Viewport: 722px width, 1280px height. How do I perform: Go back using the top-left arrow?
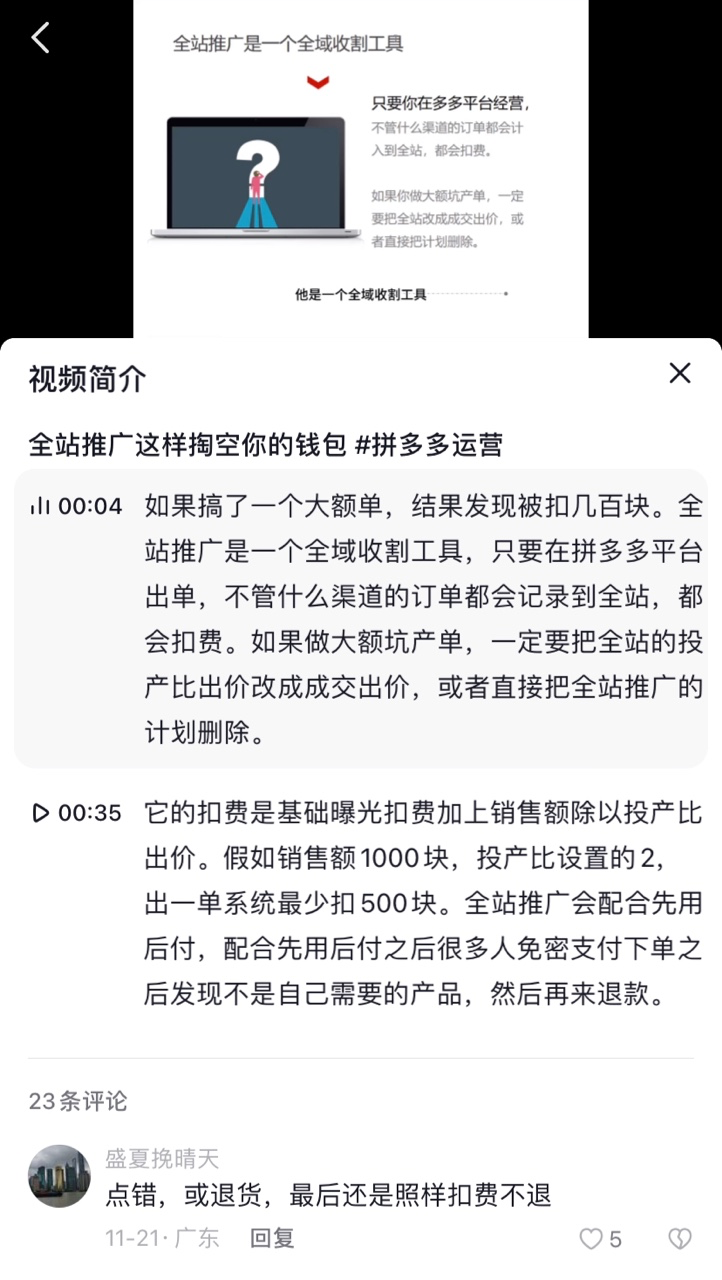(x=40, y=38)
